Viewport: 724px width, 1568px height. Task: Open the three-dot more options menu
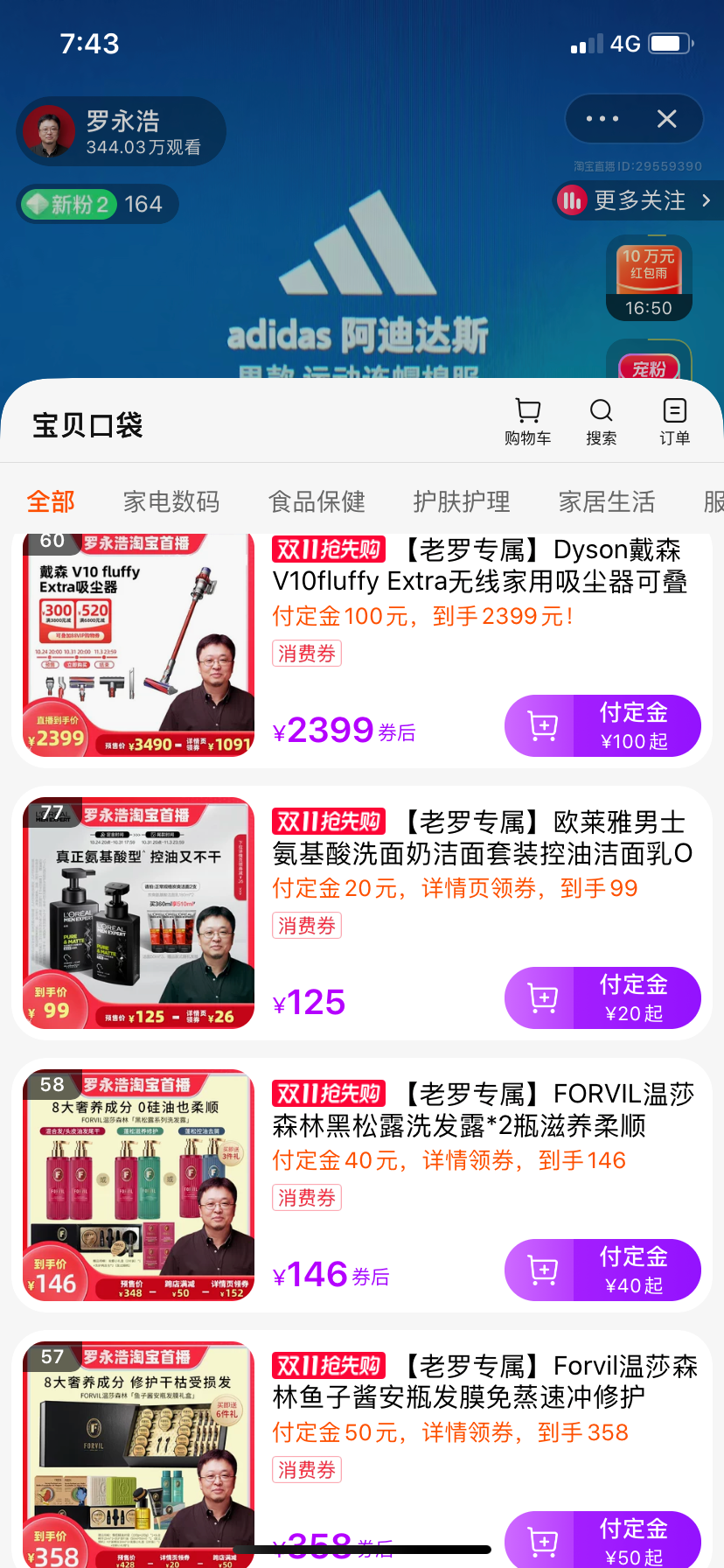[x=602, y=119]
